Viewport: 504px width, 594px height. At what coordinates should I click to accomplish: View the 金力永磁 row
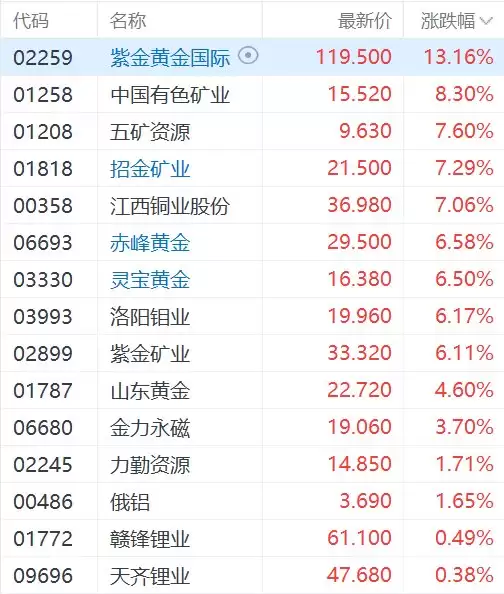point(252,428)
